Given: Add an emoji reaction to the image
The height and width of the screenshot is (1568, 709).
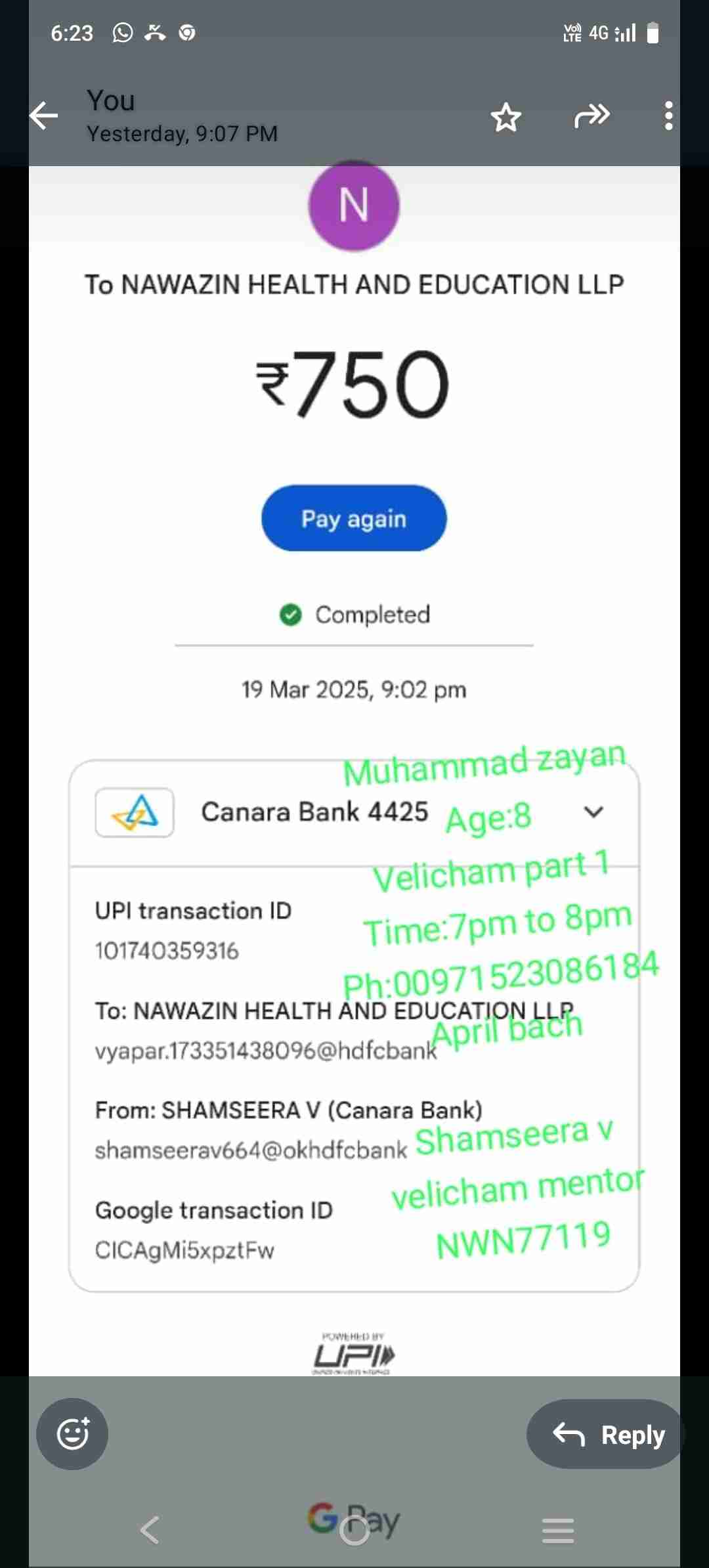Looking at the screenshot, I should click(72, 1434).
